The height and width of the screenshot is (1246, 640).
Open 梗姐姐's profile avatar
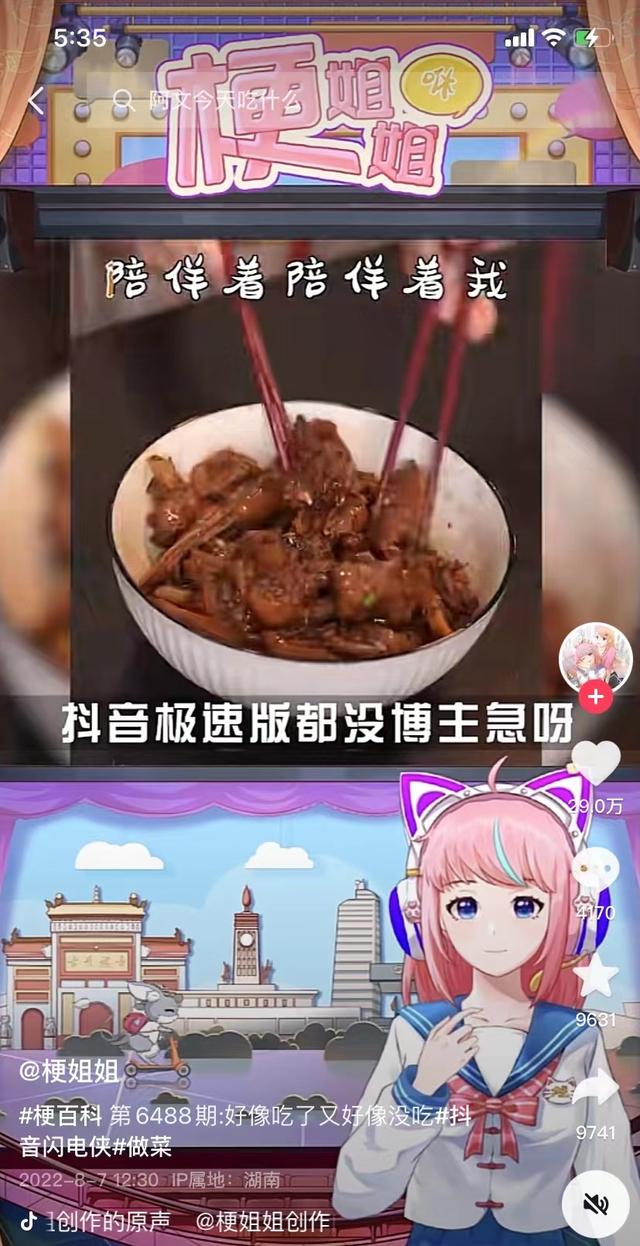[x=595, y=656]
